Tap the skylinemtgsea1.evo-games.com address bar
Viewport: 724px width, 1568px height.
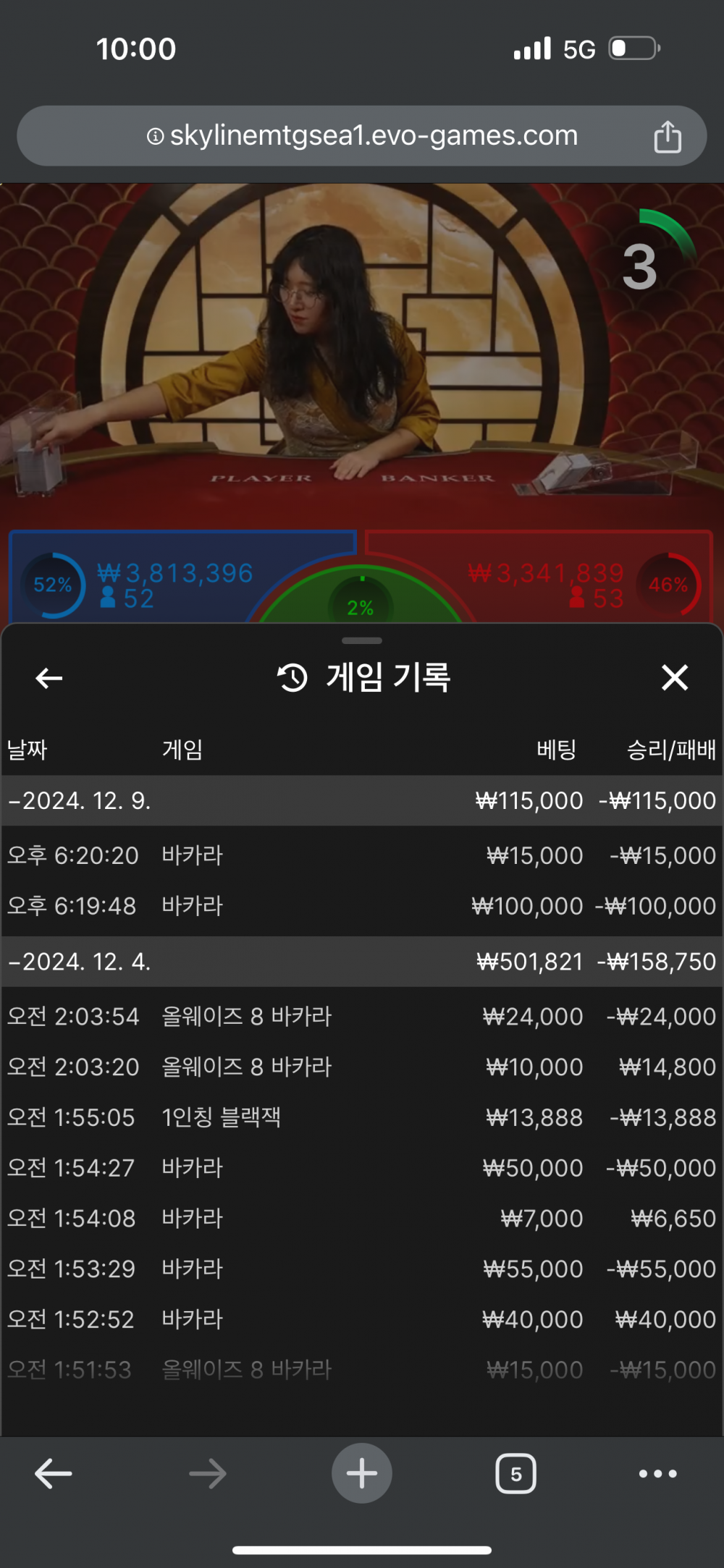point(362,136)
